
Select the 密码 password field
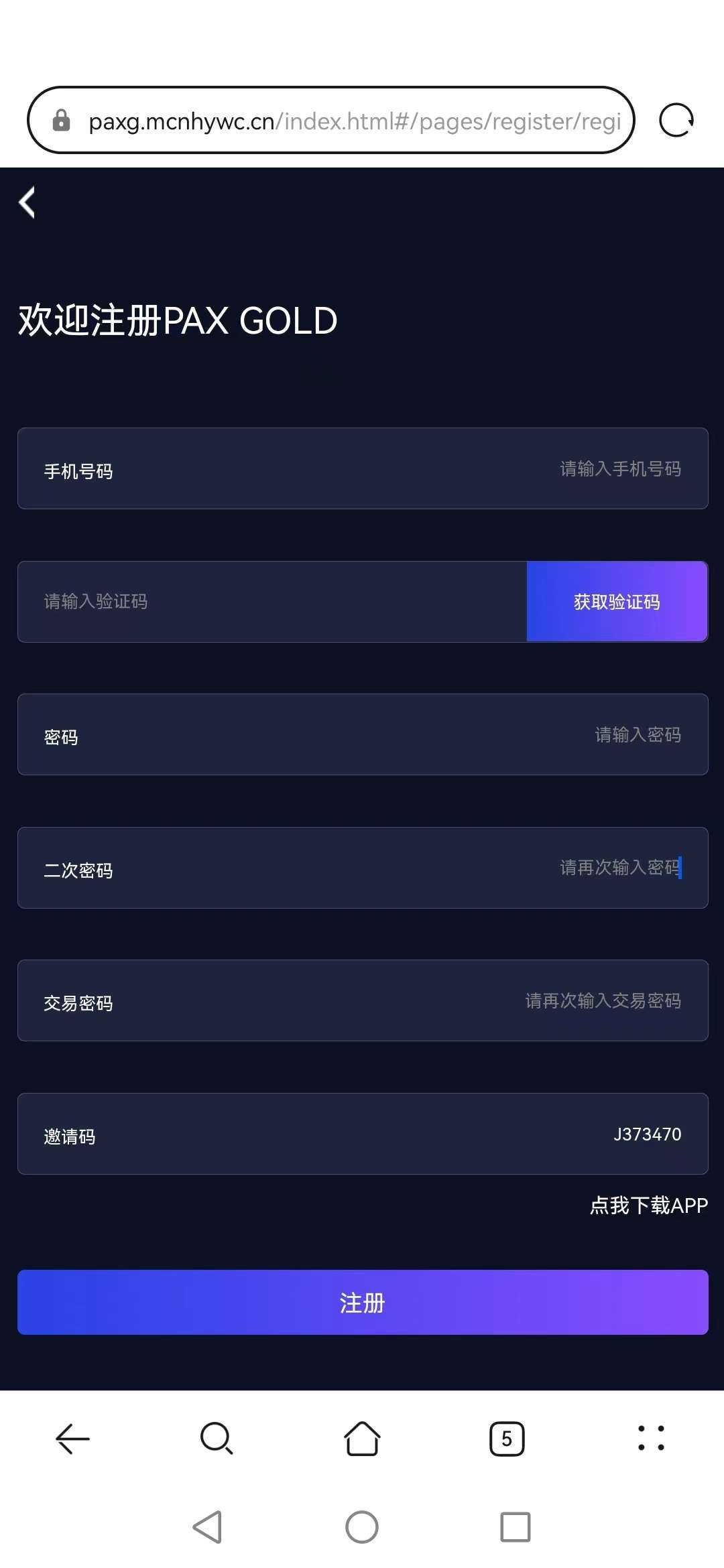363,734
